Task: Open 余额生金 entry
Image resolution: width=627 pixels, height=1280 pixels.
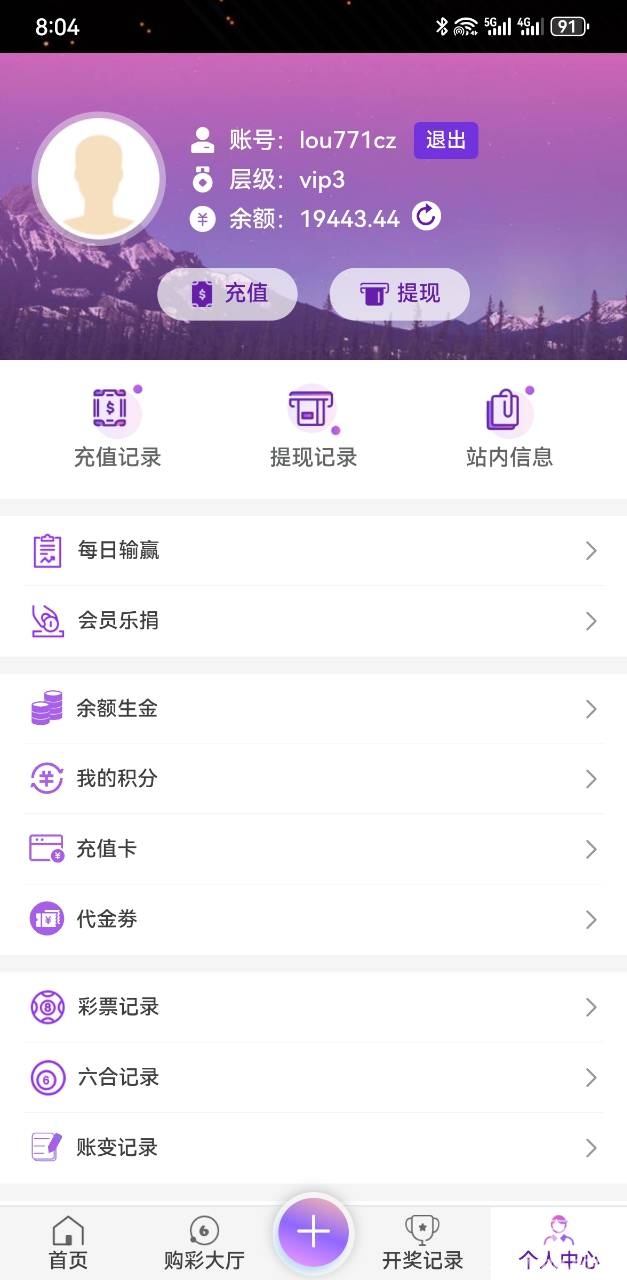Action: pos(313,709)
